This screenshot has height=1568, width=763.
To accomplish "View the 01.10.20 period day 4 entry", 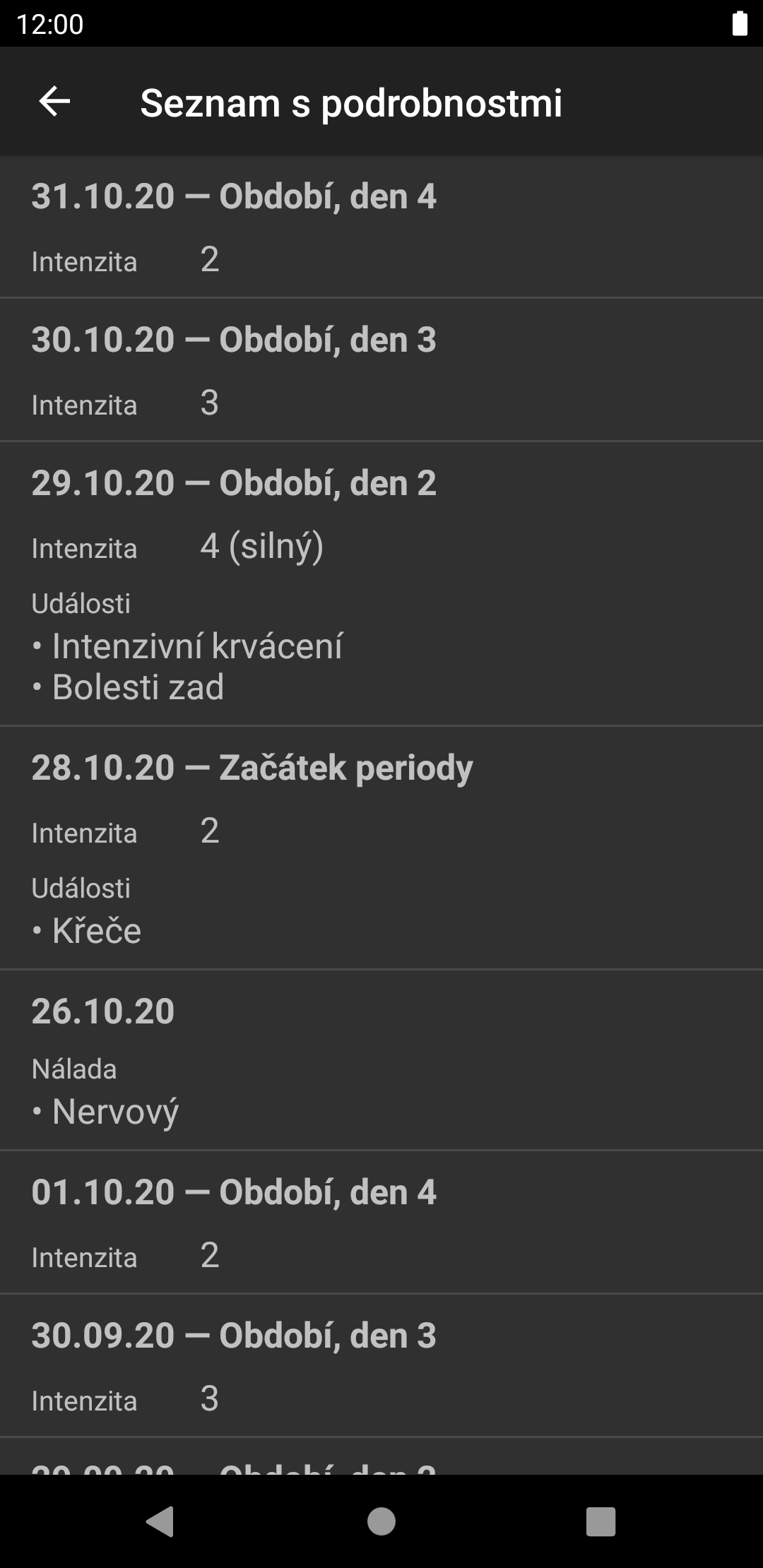I will pos(381,1223).
